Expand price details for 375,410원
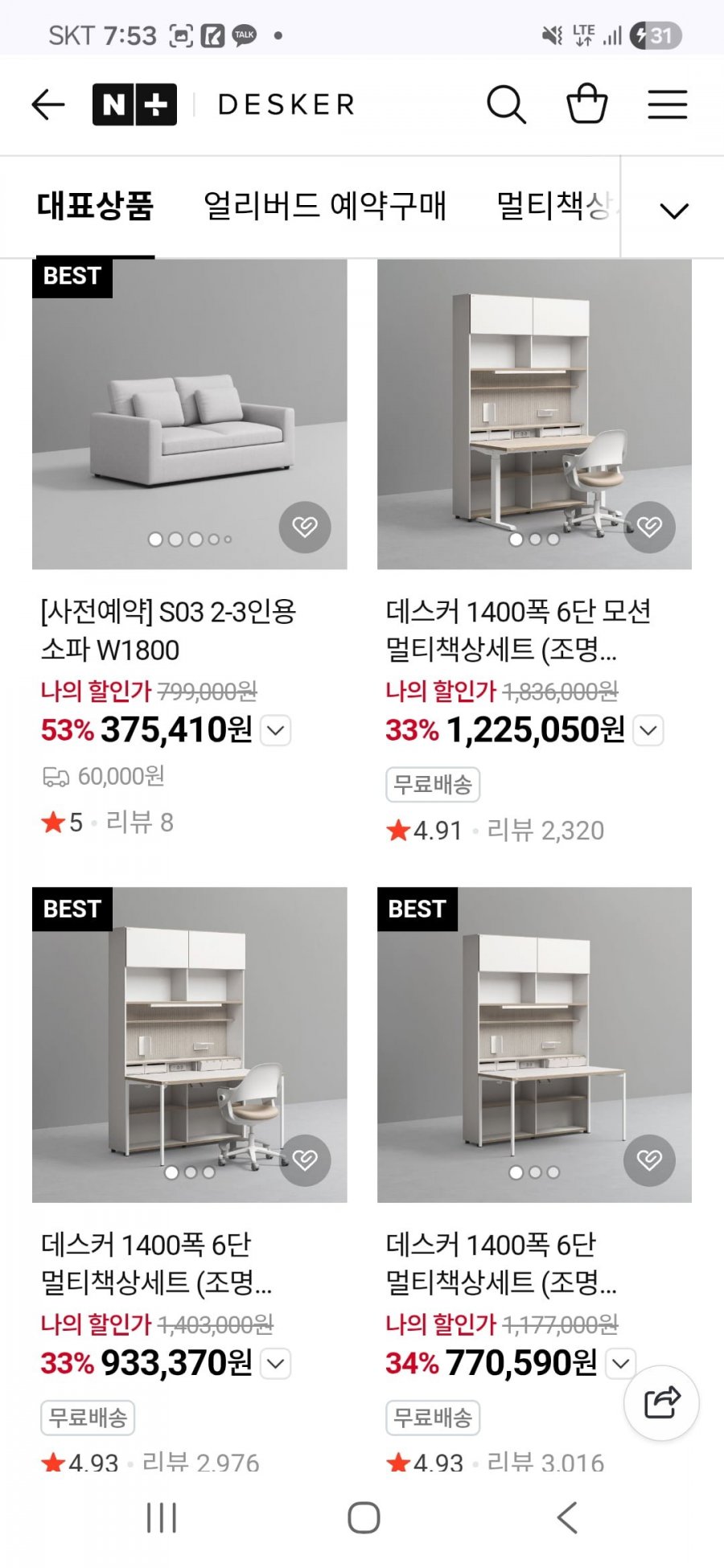 276,731
